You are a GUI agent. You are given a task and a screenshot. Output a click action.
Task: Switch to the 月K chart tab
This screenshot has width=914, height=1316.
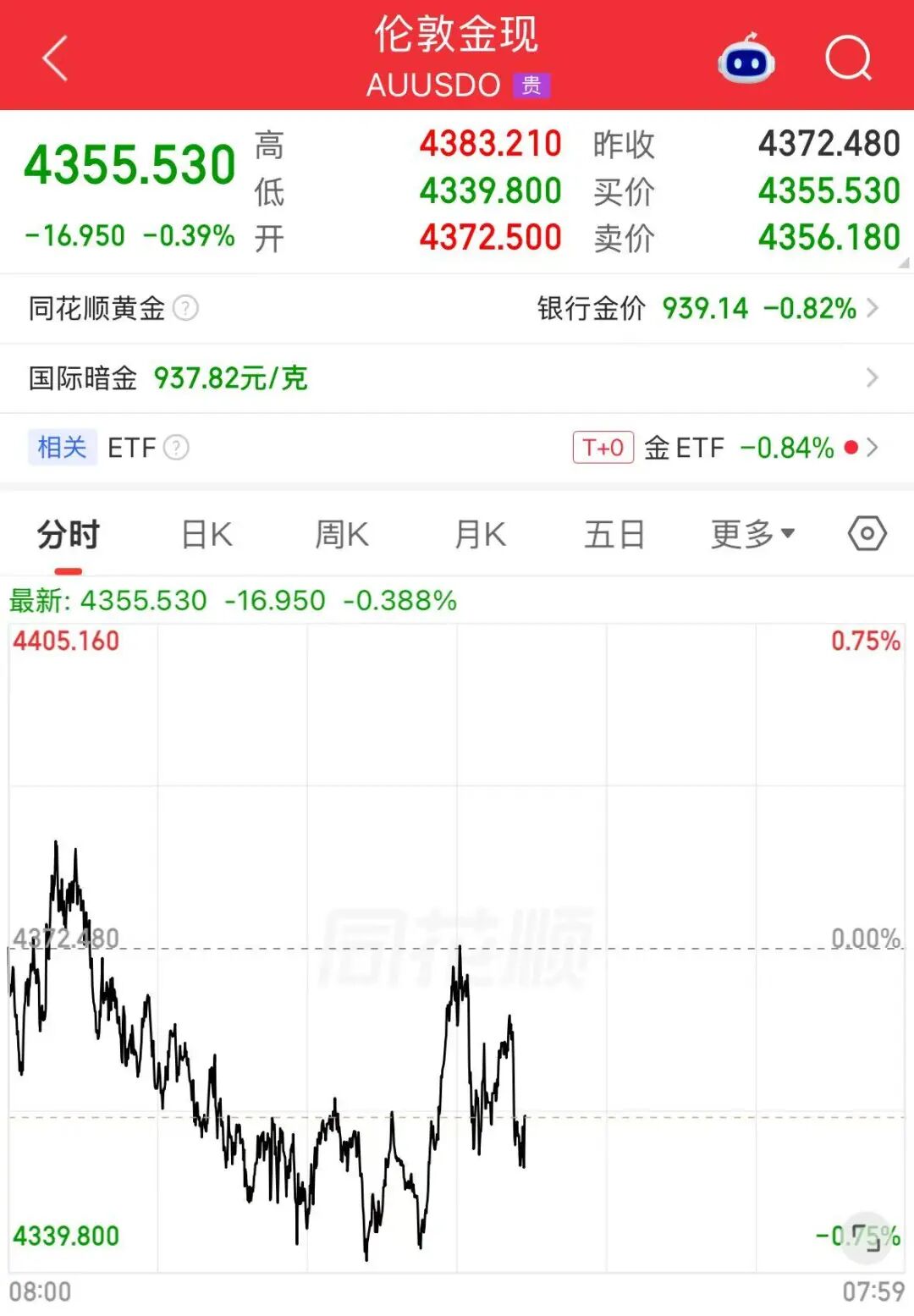point(481,535)
